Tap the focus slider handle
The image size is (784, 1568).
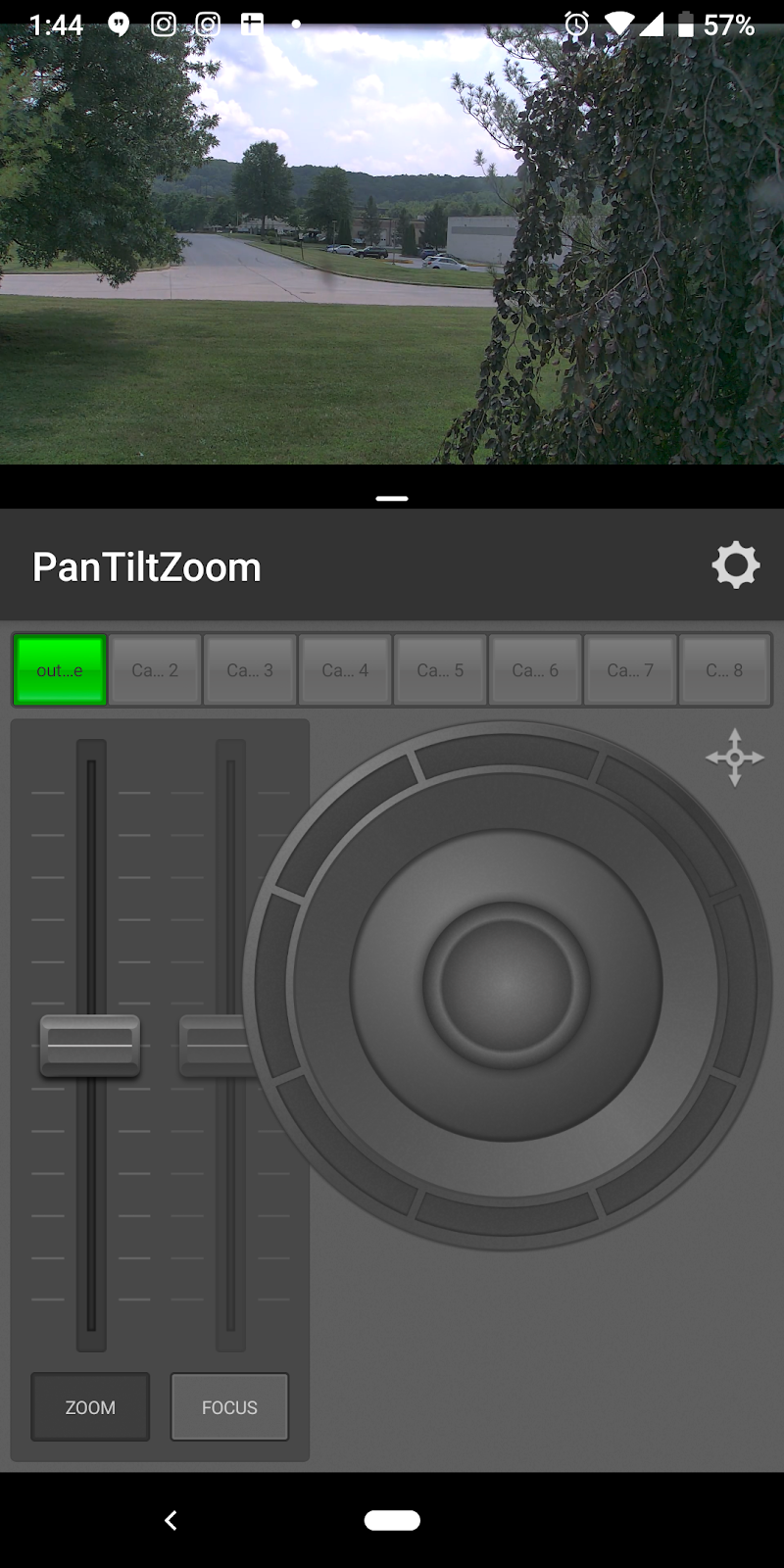click(216, 1046)
